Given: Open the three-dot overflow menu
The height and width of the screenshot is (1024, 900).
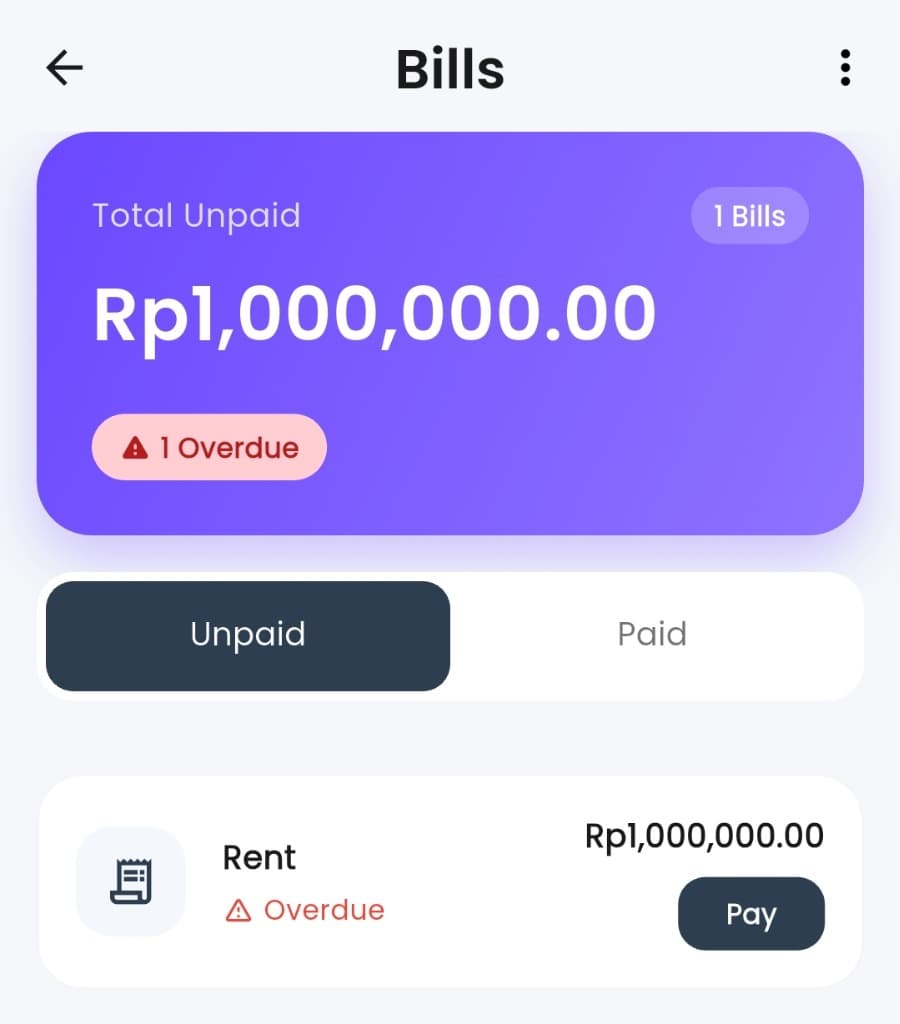Looking at the screenshot, I should click(x=845, y=67).
